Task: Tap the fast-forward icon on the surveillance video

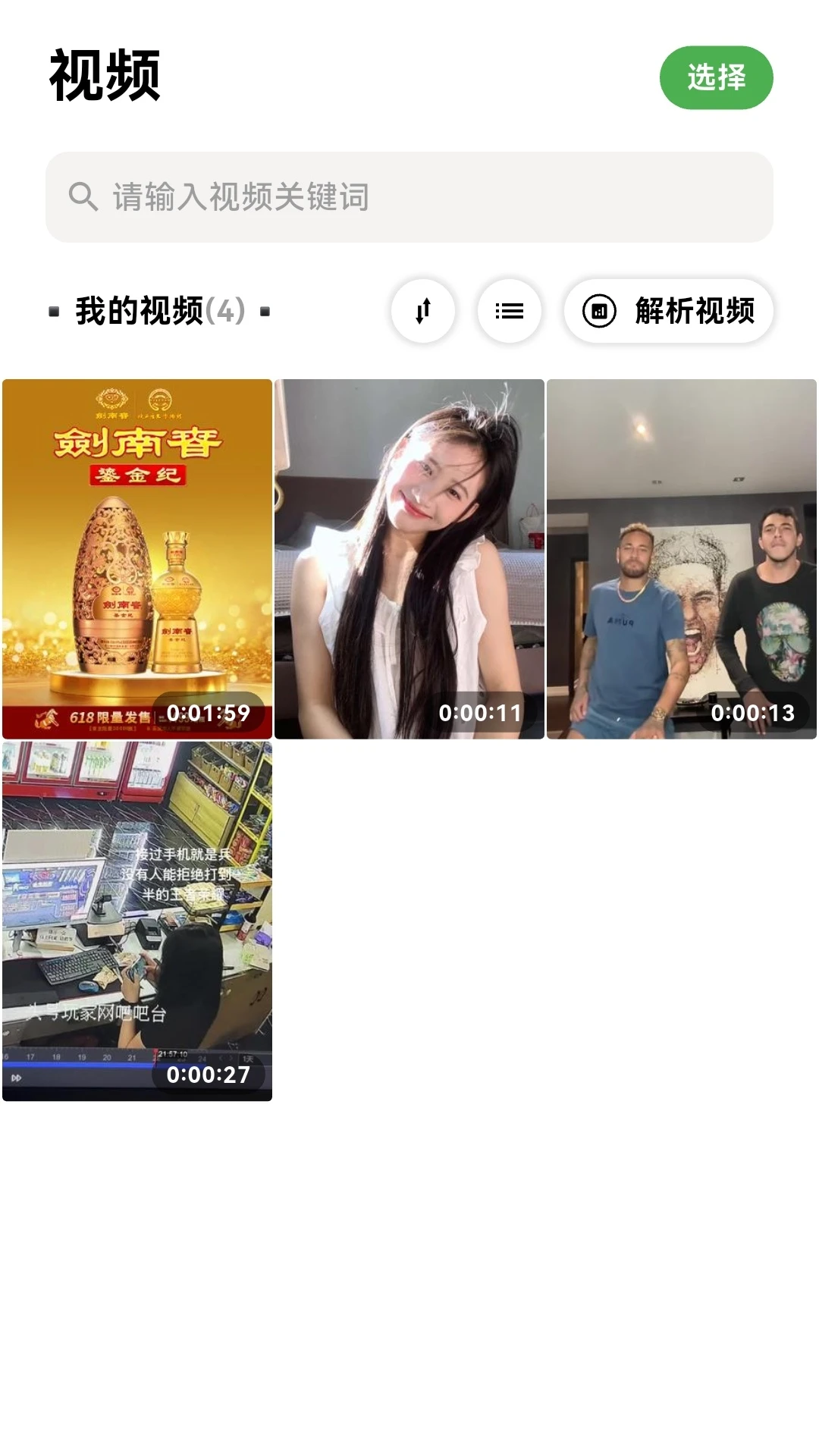Action: (16, 1077)
